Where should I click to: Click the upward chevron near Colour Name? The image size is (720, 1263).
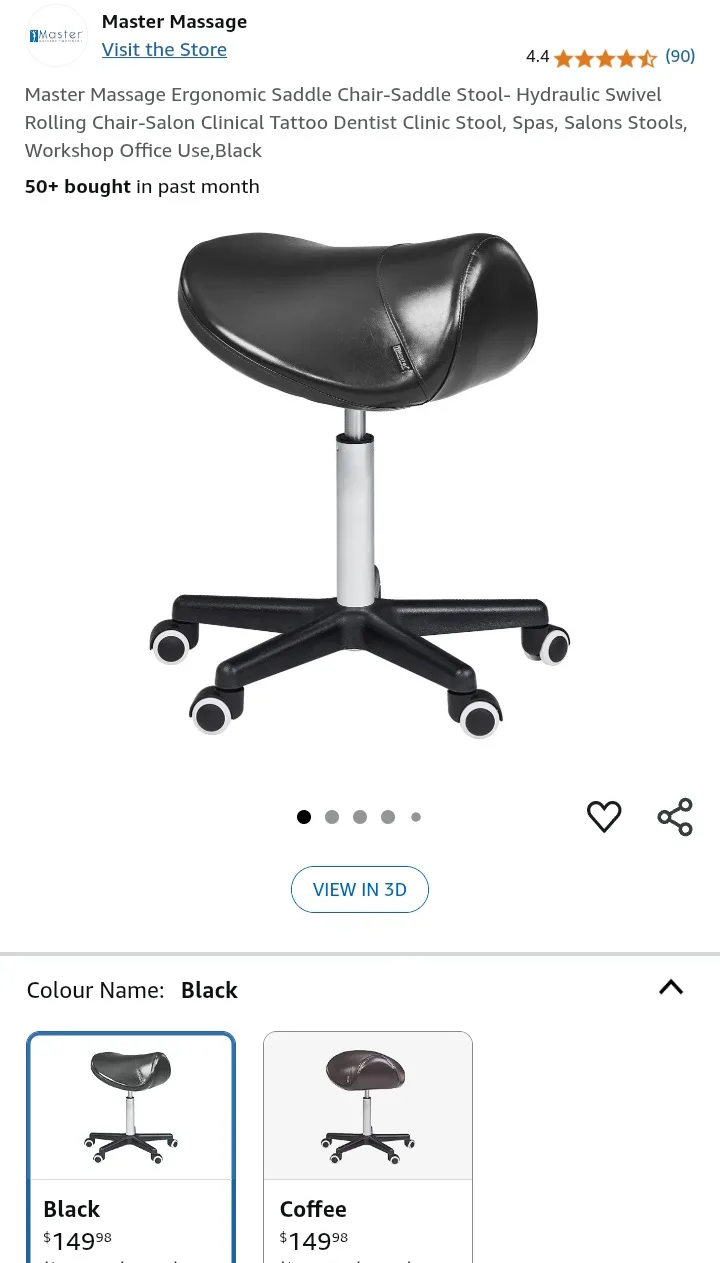pyautogui.click(x=670, y=988)
